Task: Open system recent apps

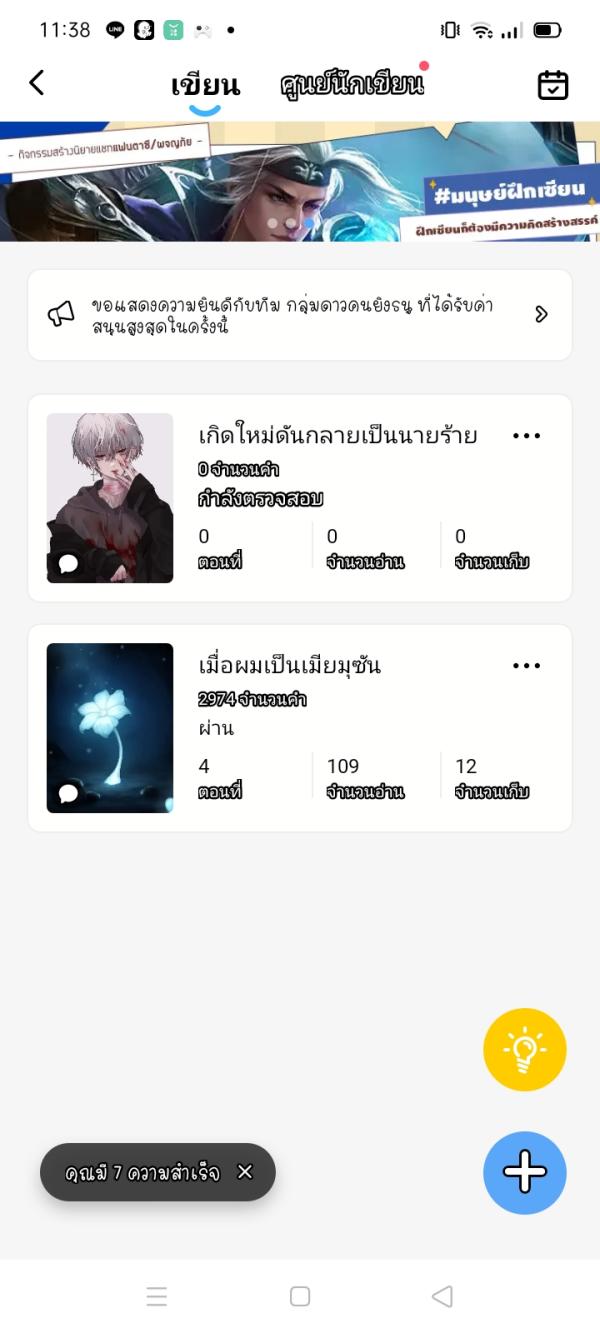Action: (157, 1297)
